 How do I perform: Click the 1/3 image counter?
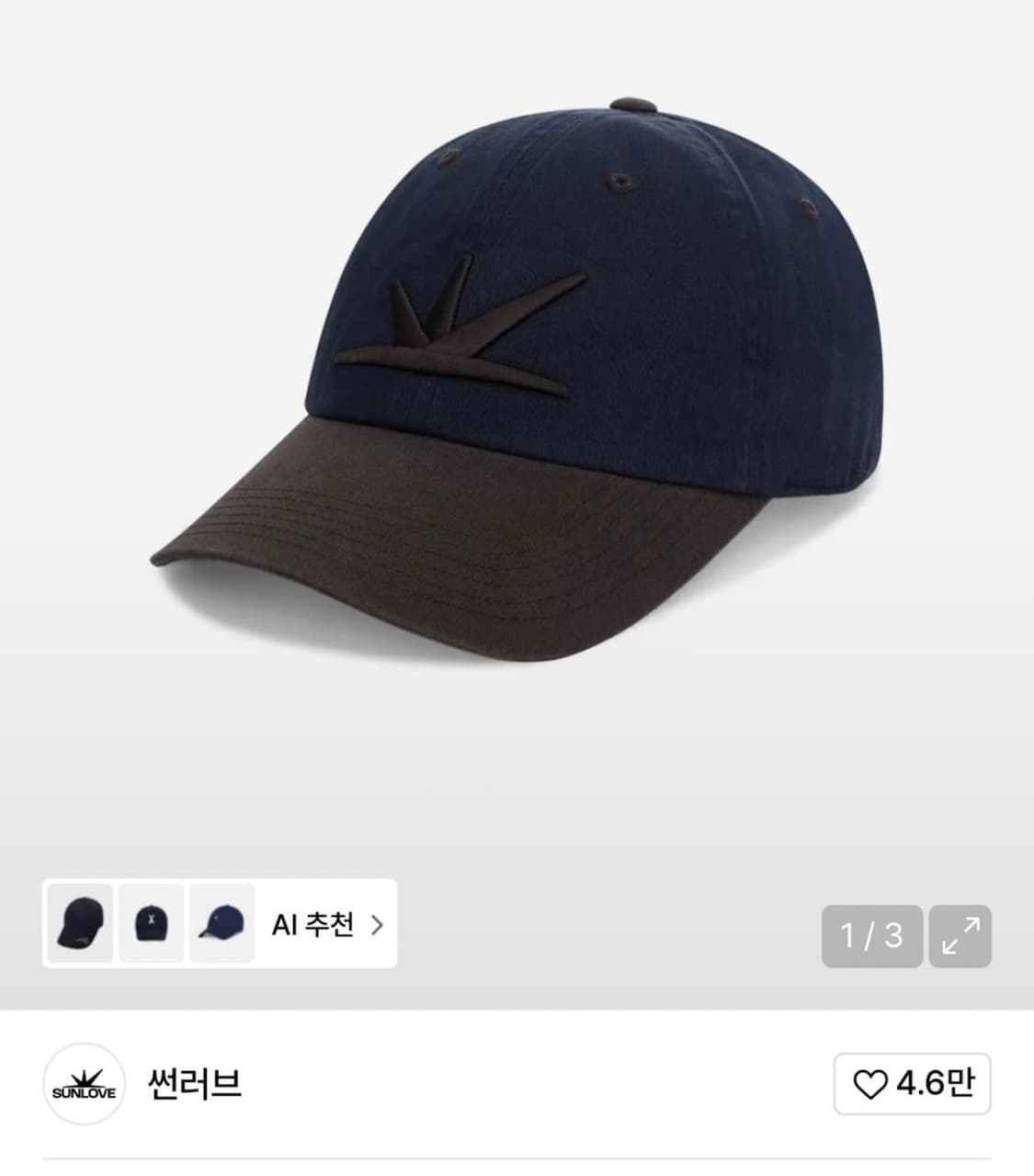pyautogui.click(x=871, y=934)
